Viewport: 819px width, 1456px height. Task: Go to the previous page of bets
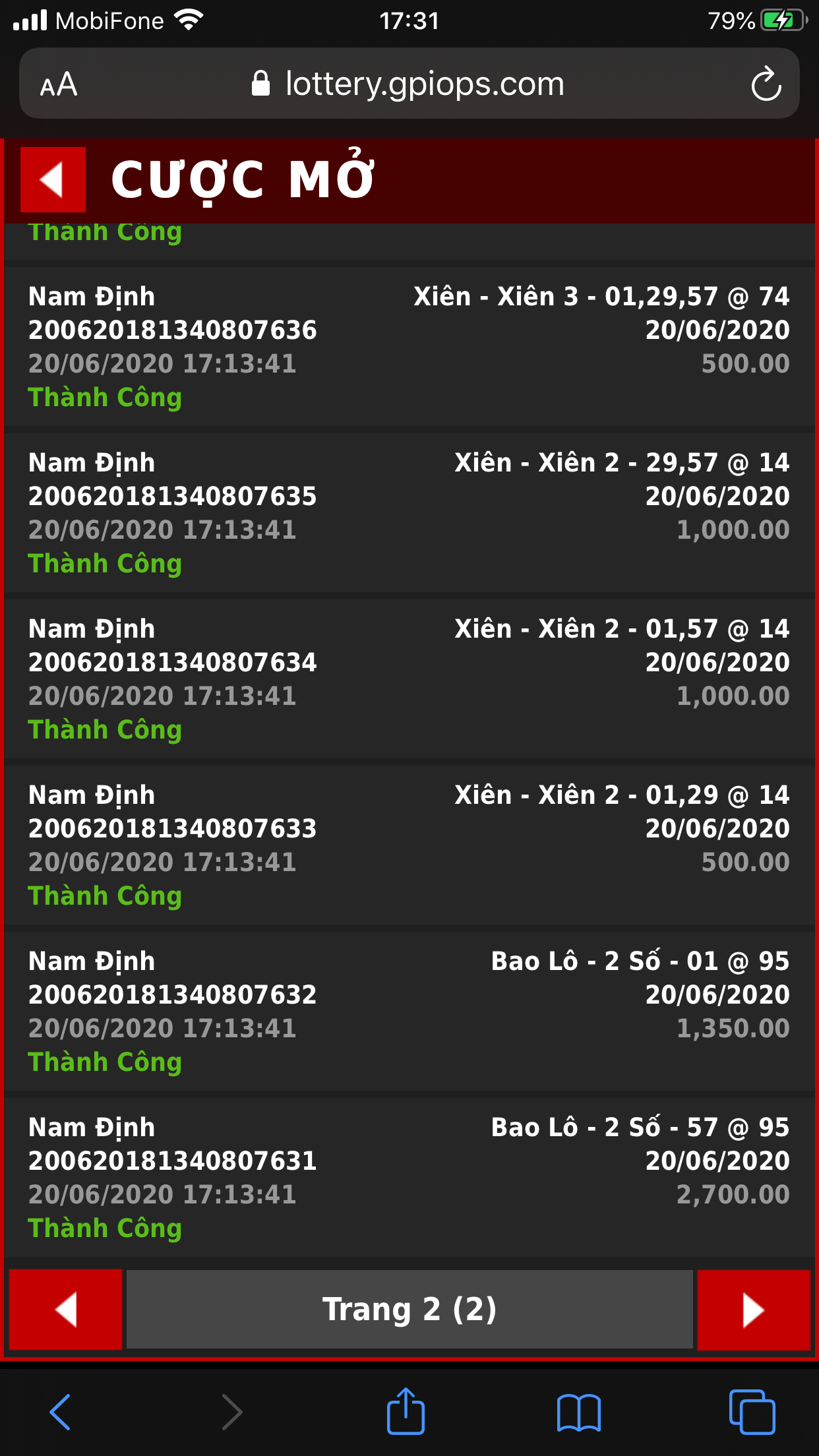coord(65,1309)
